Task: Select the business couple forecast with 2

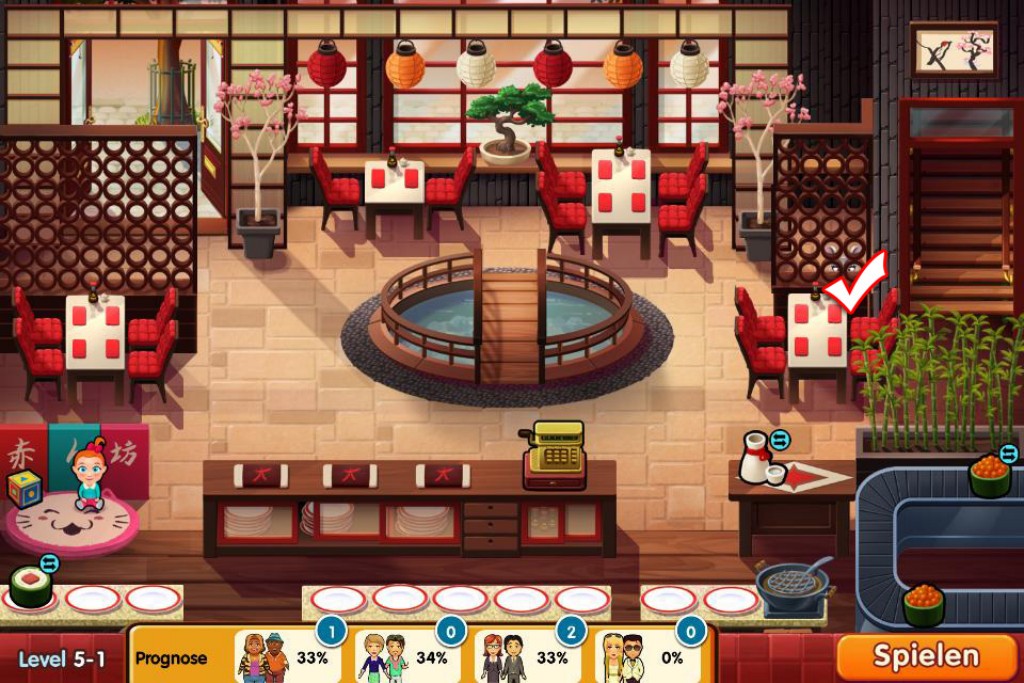Action: (523, 657)
